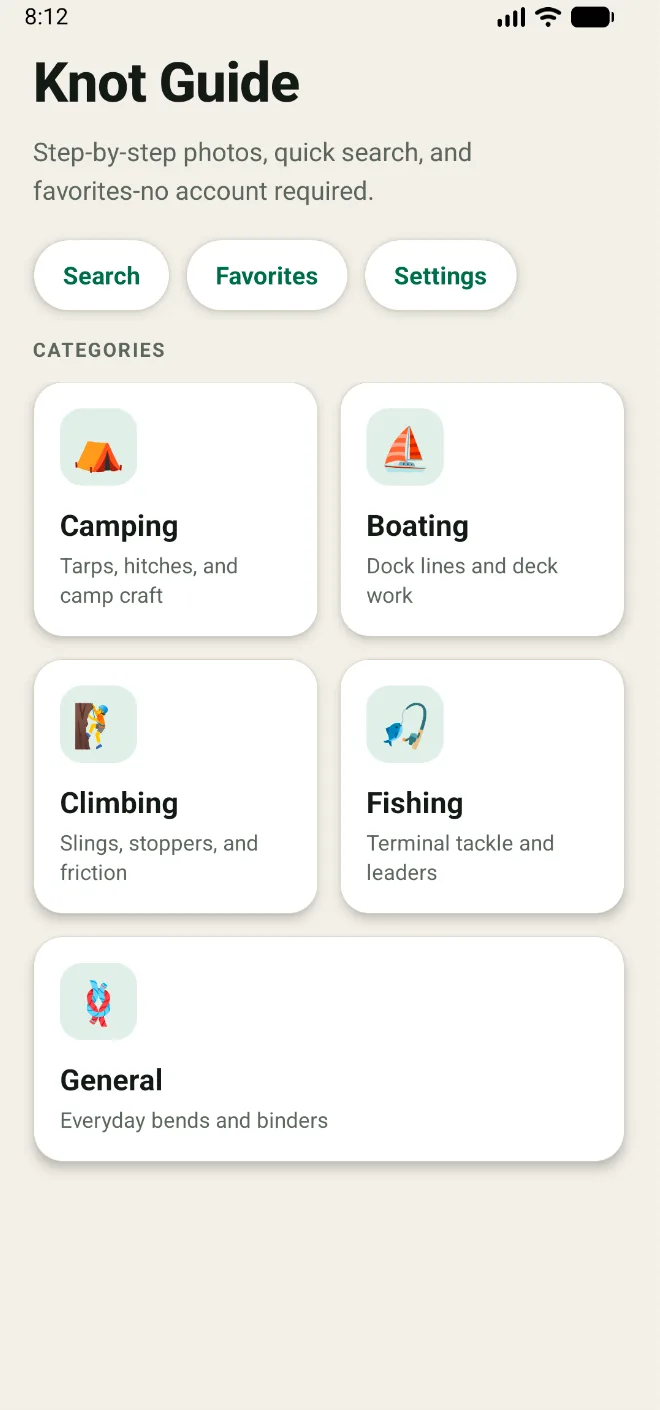Go to Favorites
660x1410 pixels.
coord(267,276)
